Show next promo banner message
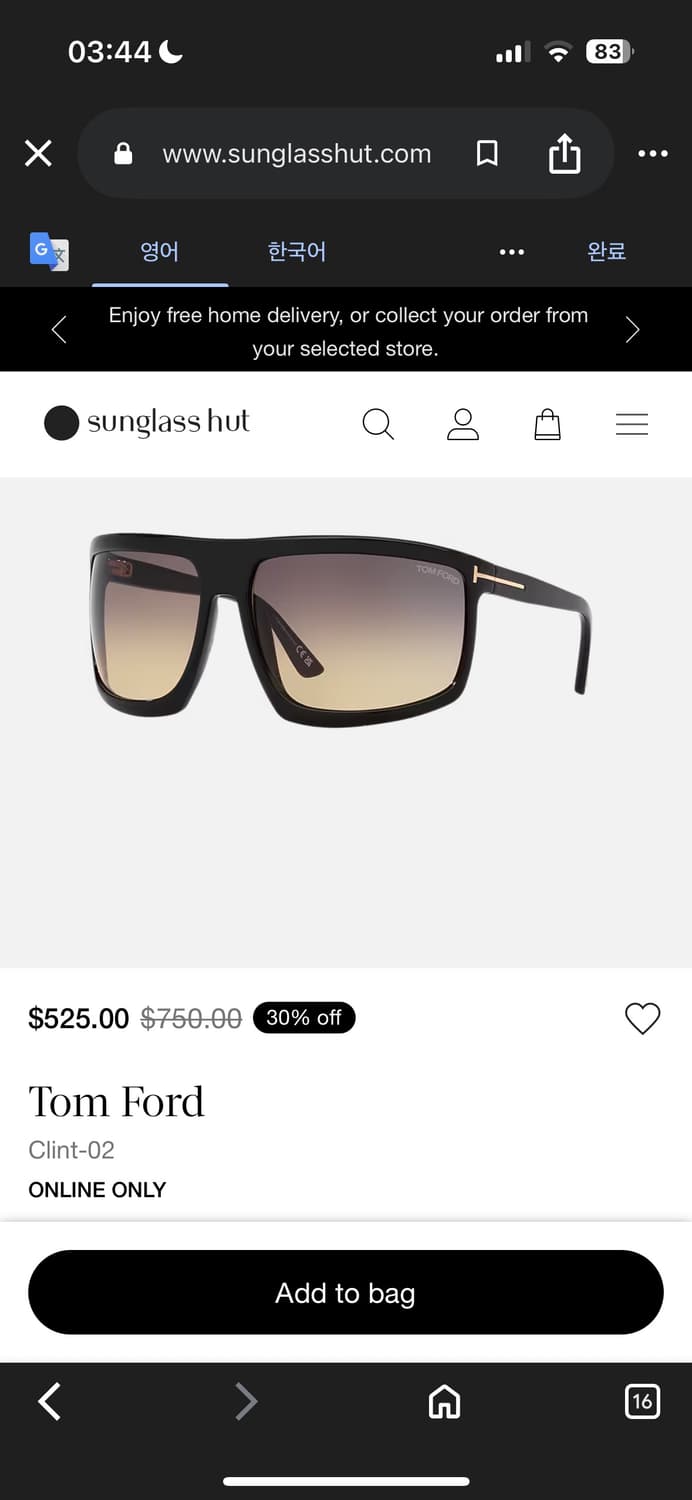Image resolution: width=692 pixels, height=1500 pixels. [x=632, y=330]
